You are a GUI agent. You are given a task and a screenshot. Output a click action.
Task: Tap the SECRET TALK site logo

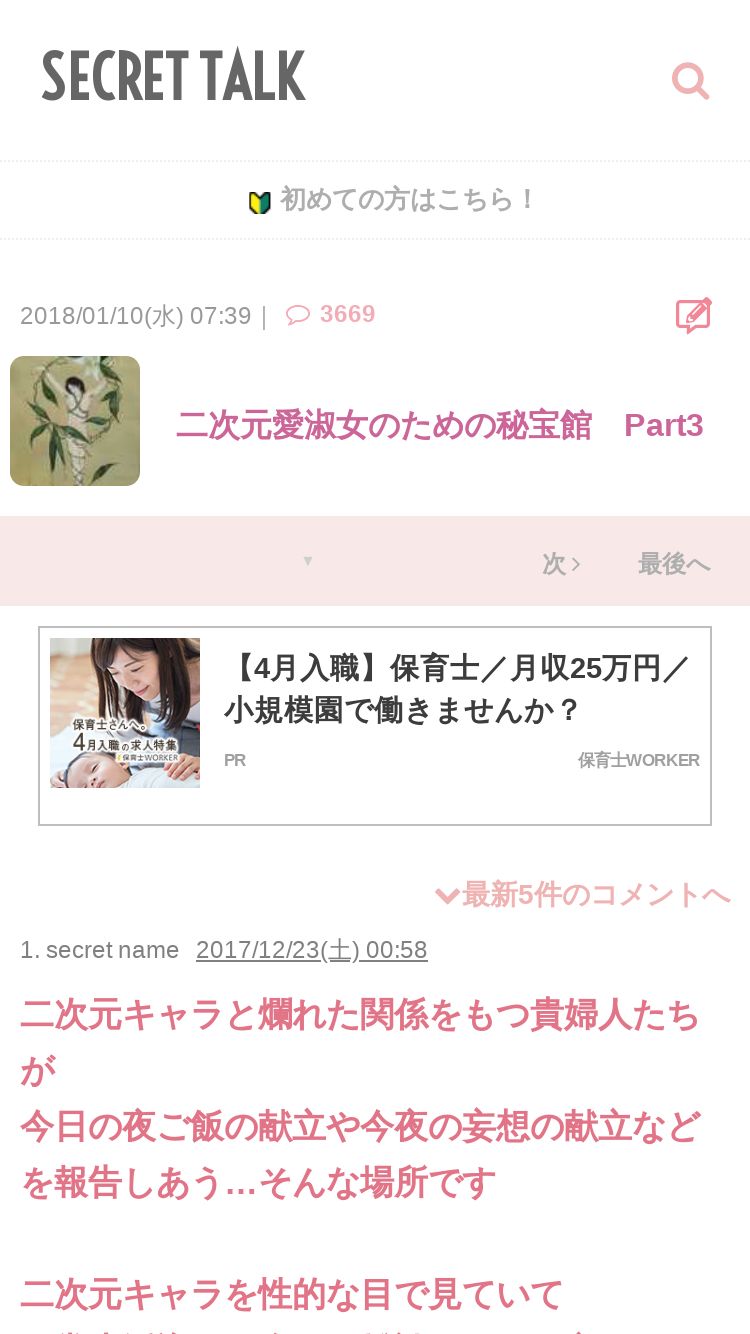point(174,77)
